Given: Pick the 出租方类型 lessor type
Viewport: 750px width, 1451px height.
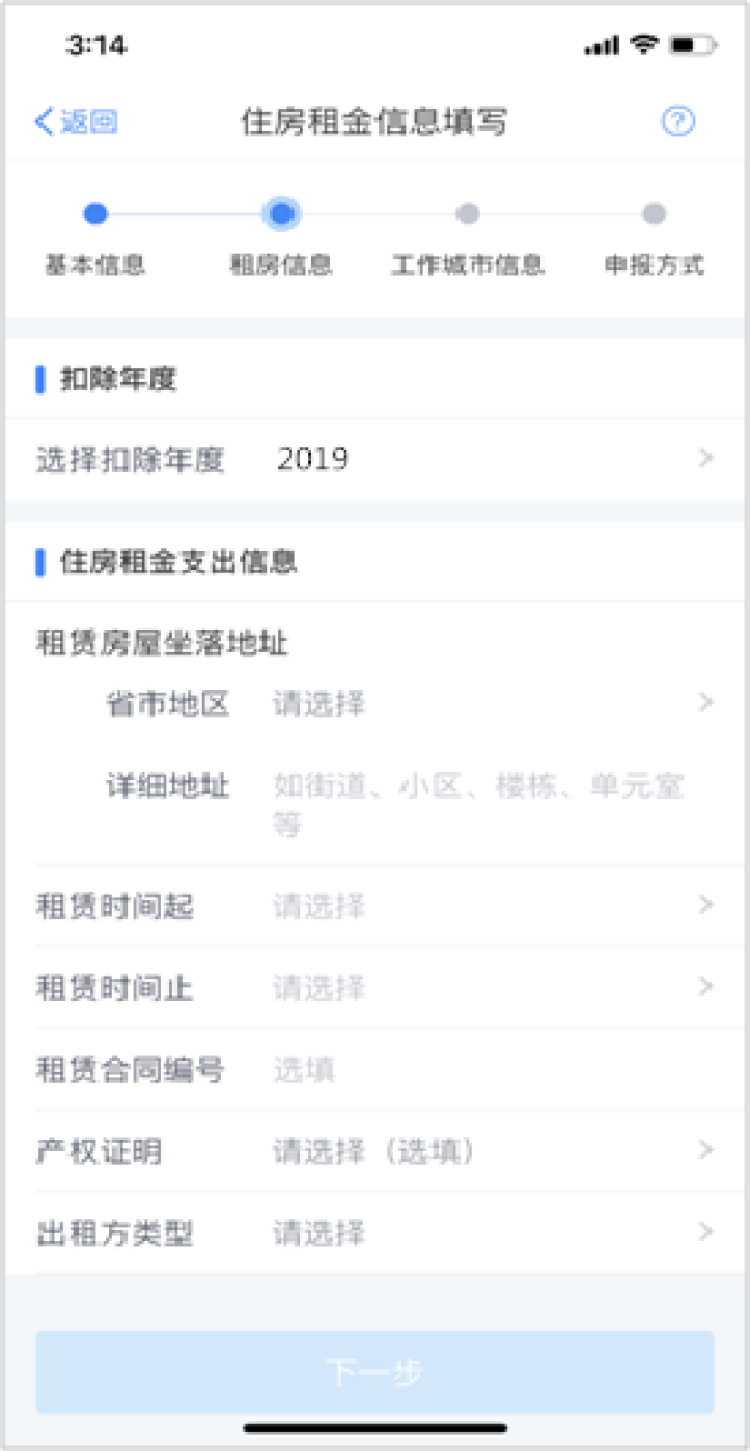Looking at the screenshot, I should coord(490,1233).
